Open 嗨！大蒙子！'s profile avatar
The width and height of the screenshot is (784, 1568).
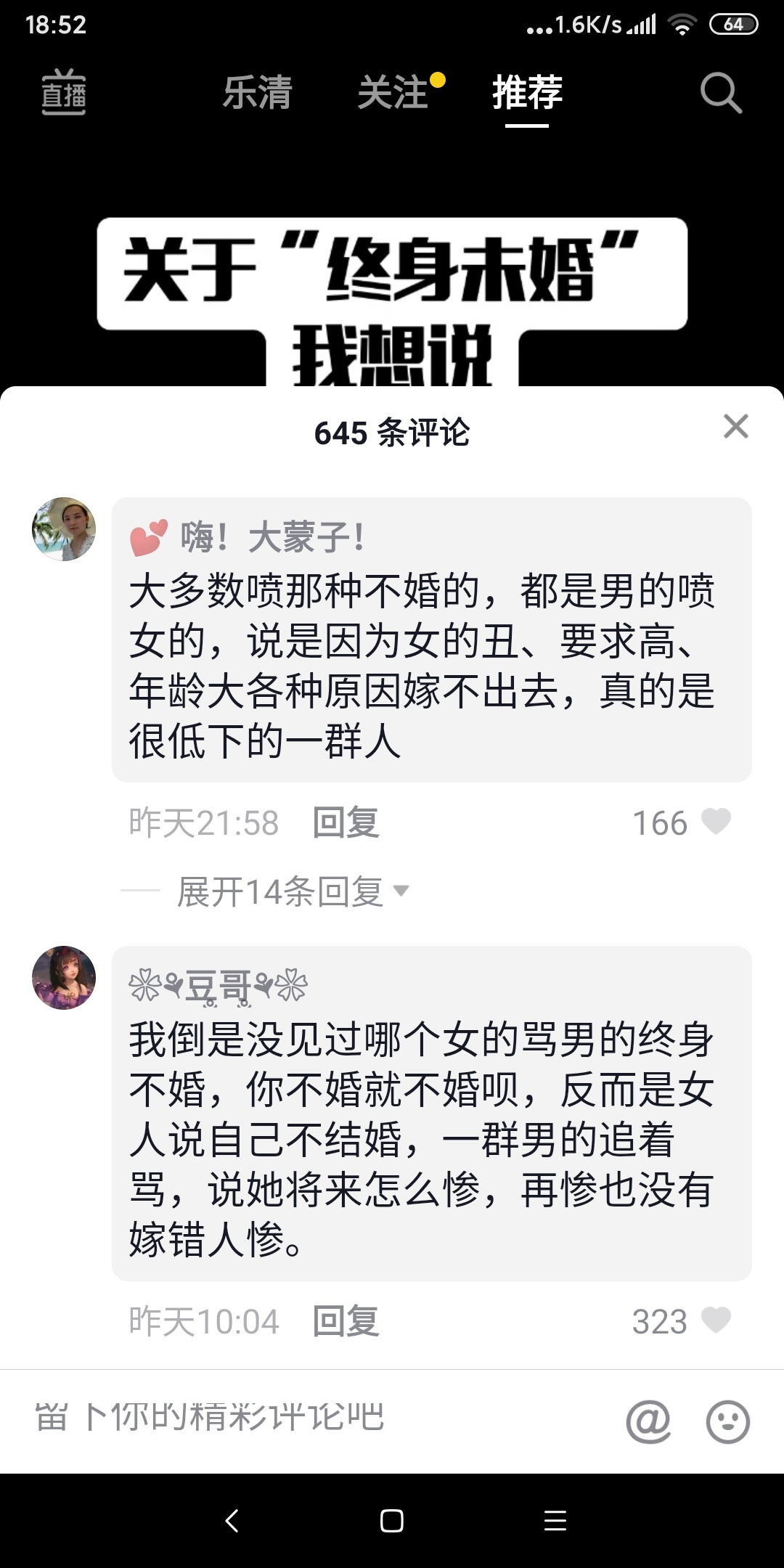coord(64,529)
